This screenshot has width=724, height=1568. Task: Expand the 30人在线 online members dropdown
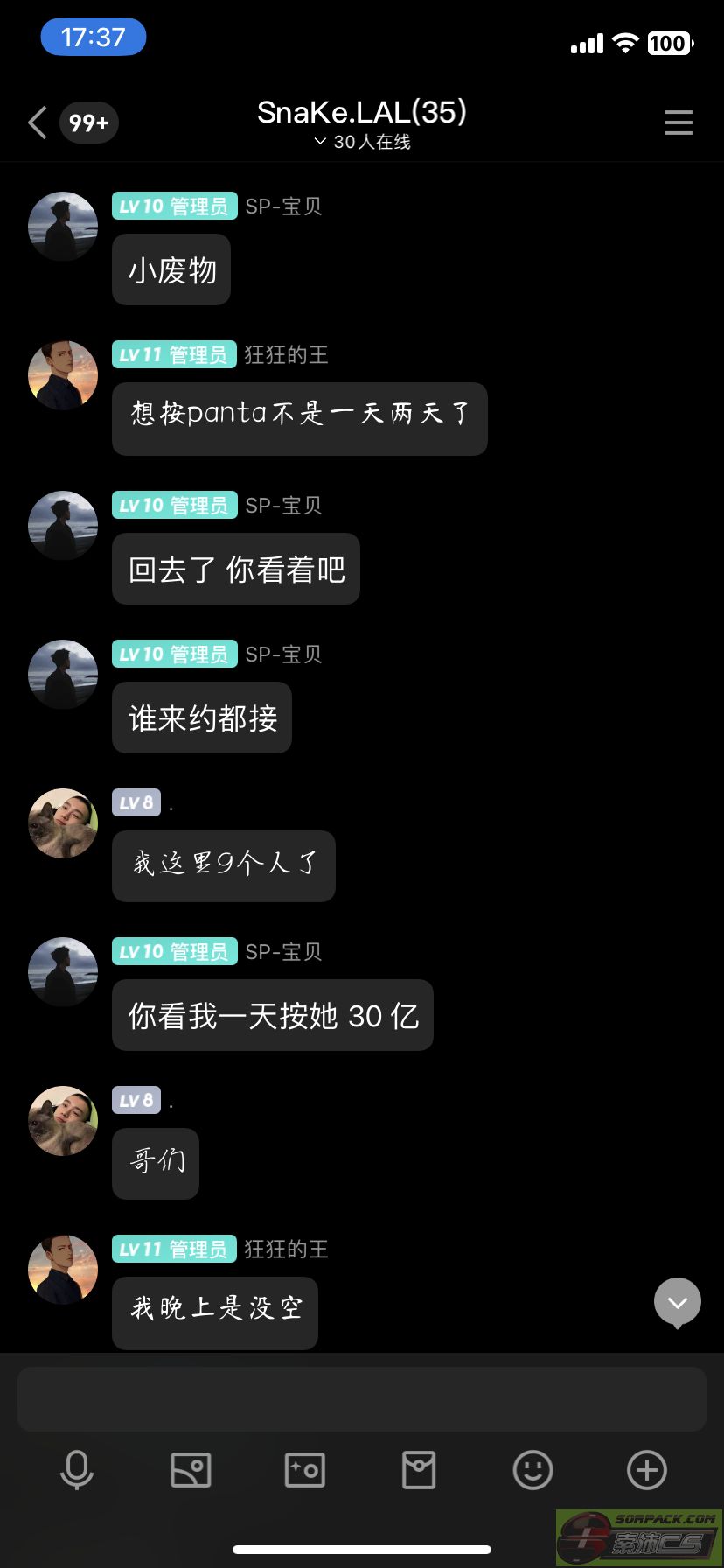tap(362, 142)
